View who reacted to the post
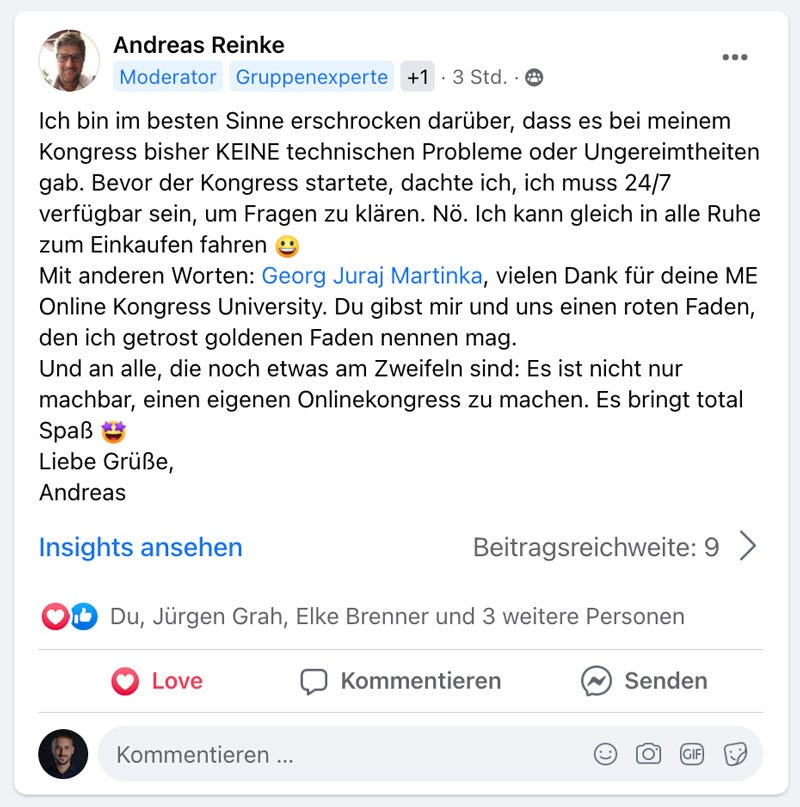 click(397, 616)
